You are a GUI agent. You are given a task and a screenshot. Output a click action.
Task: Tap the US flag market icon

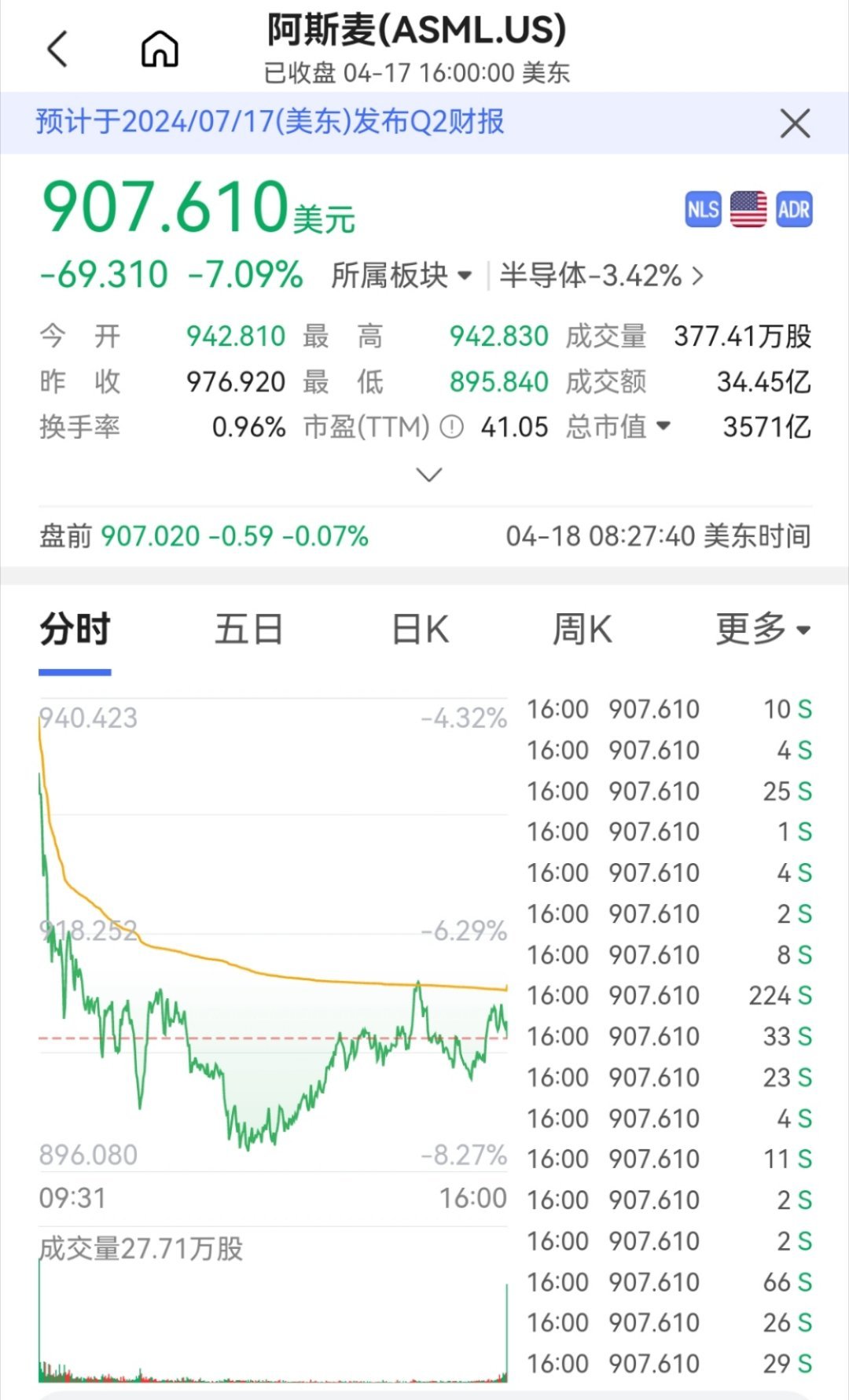[x=748, y=209]
